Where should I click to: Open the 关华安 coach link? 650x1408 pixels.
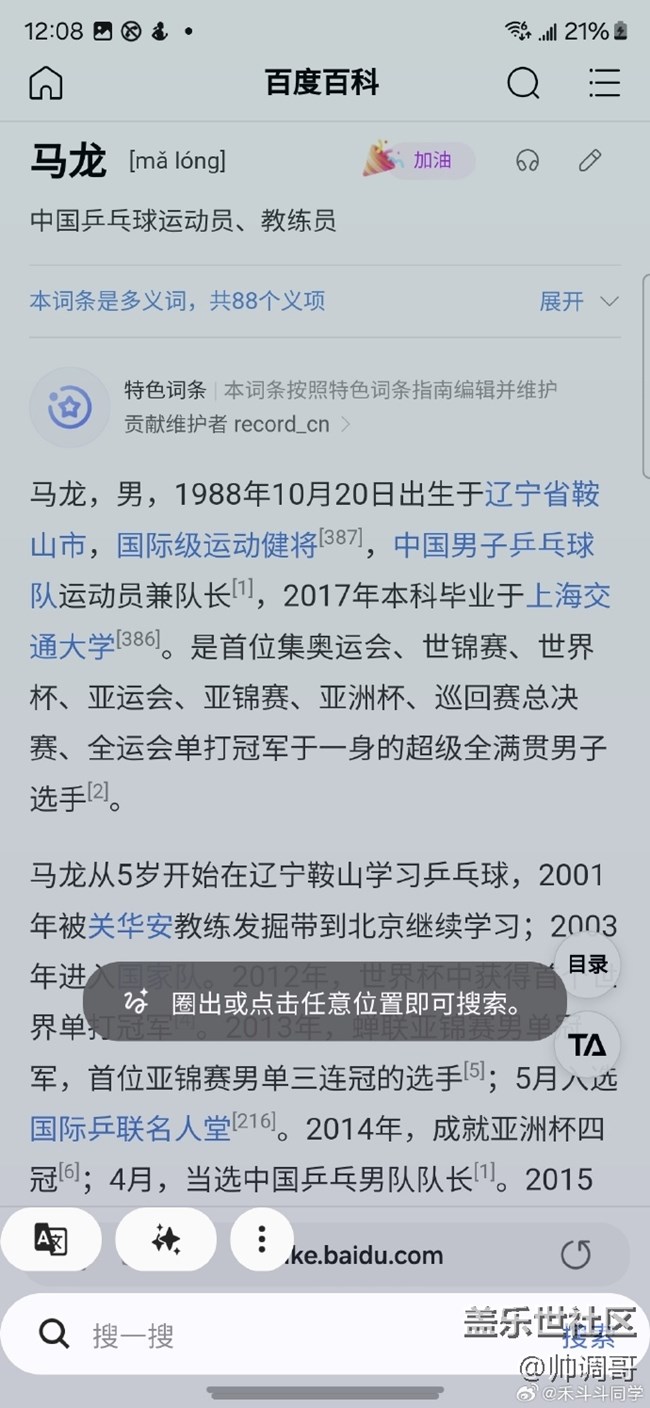pyautogui.click(x=131, y=926)
